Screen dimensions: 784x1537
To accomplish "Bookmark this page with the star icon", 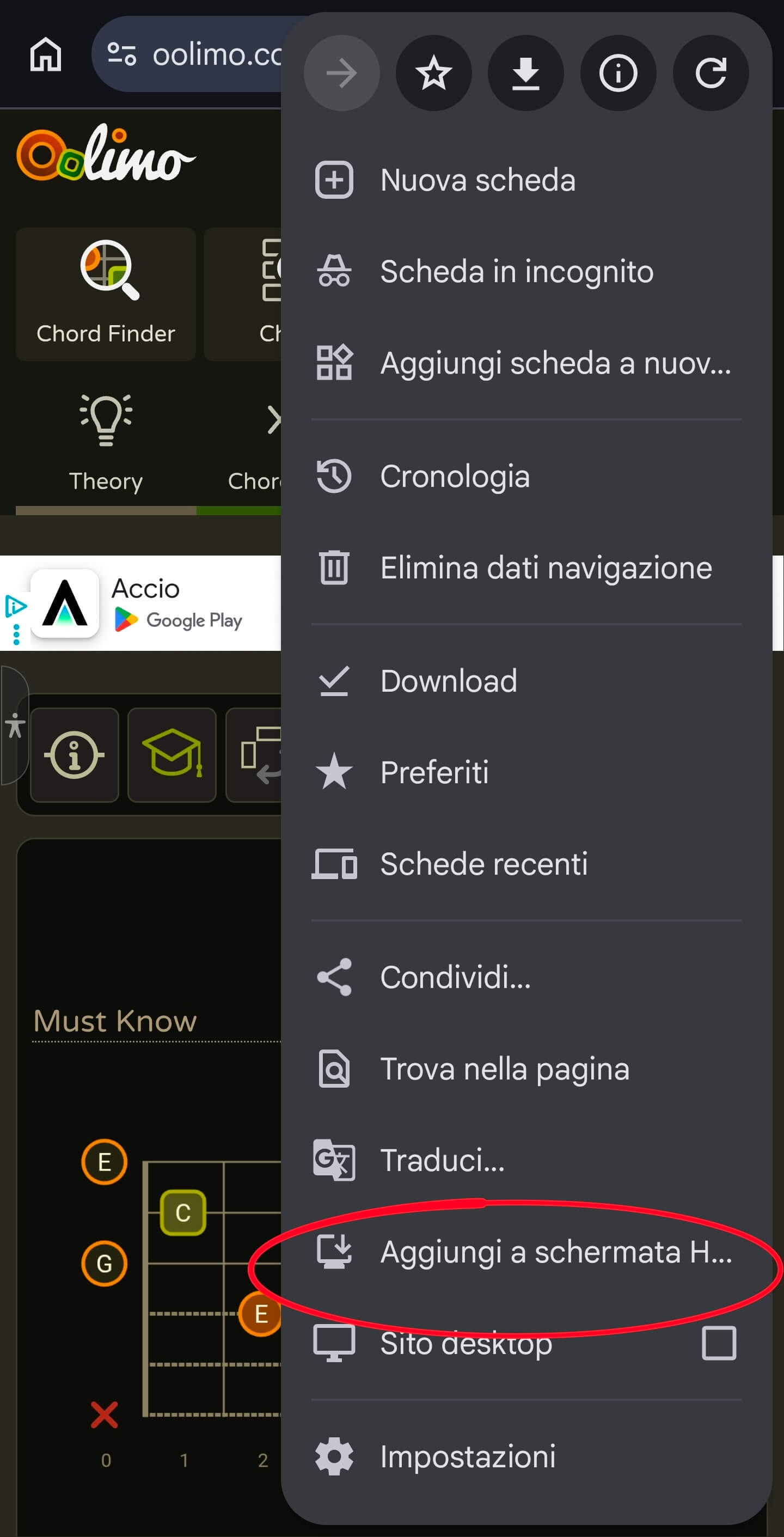I will (x=434, y=73).
